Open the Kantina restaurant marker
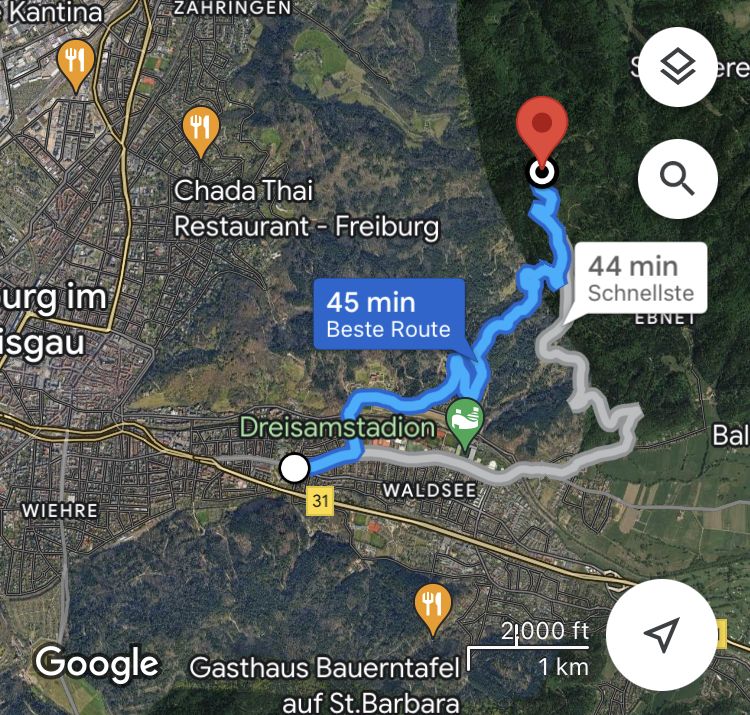Viewport: 750px width, 715px height. pos(76,63)
